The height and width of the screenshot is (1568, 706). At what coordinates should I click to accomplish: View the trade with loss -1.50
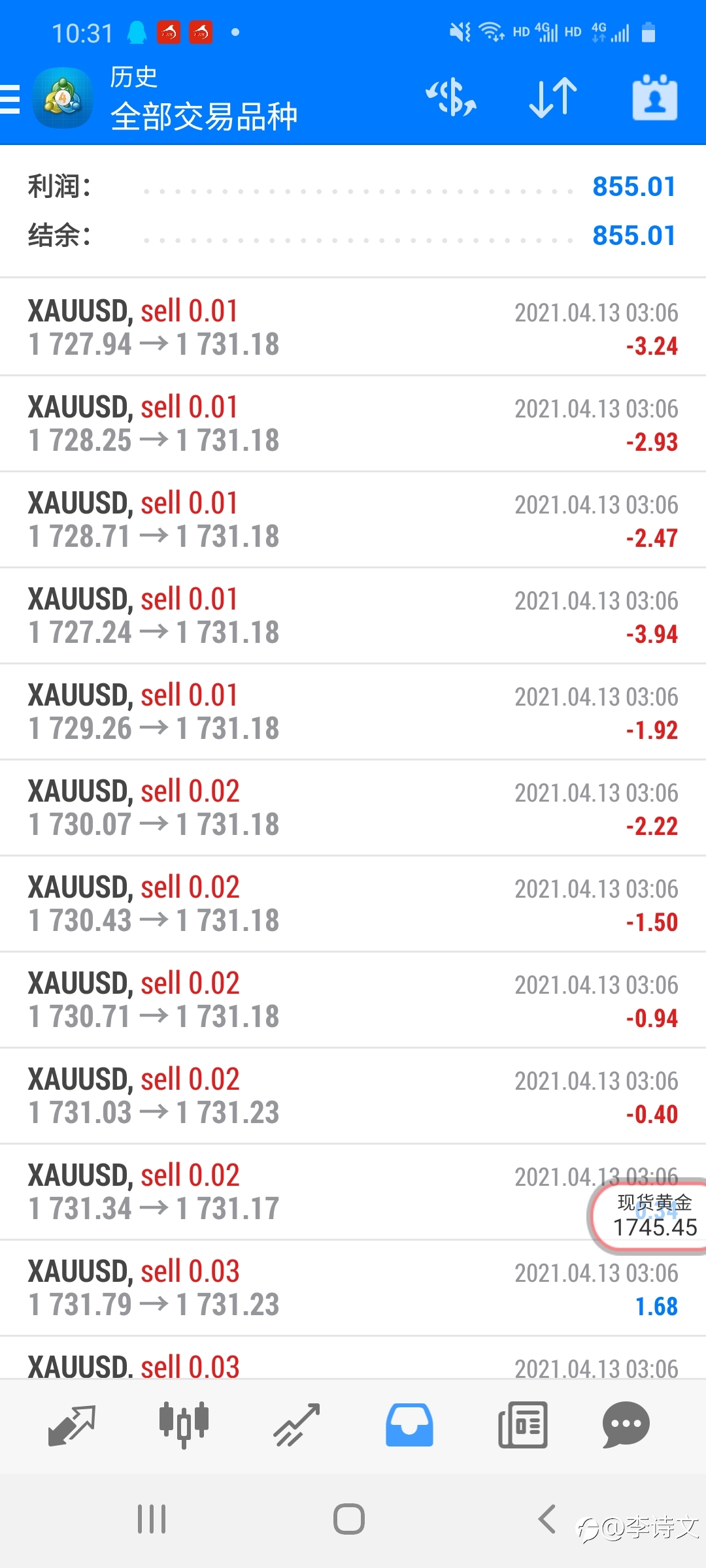[x=353, y=904]
